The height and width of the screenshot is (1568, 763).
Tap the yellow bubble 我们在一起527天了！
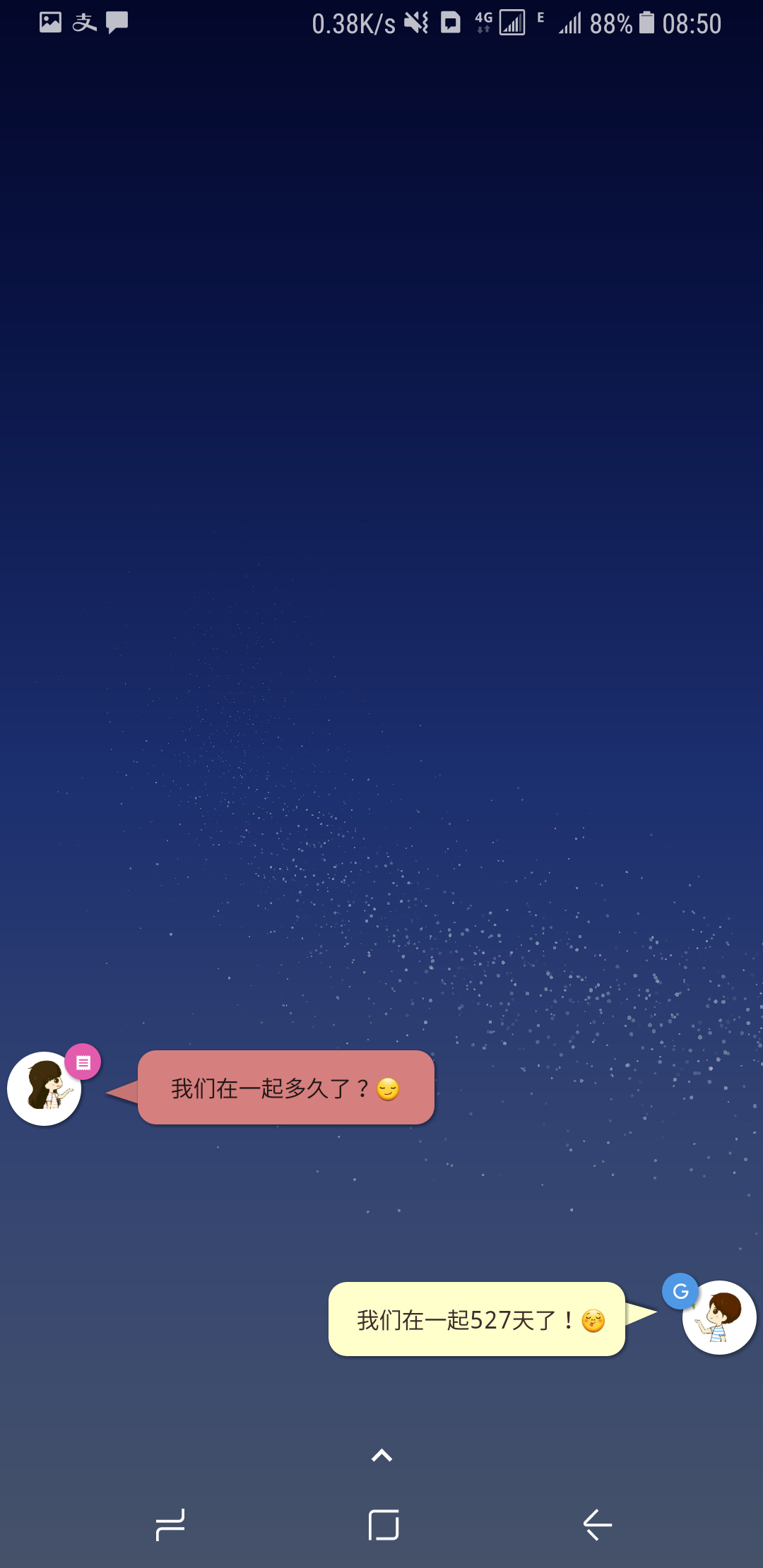pos(477,1319)
